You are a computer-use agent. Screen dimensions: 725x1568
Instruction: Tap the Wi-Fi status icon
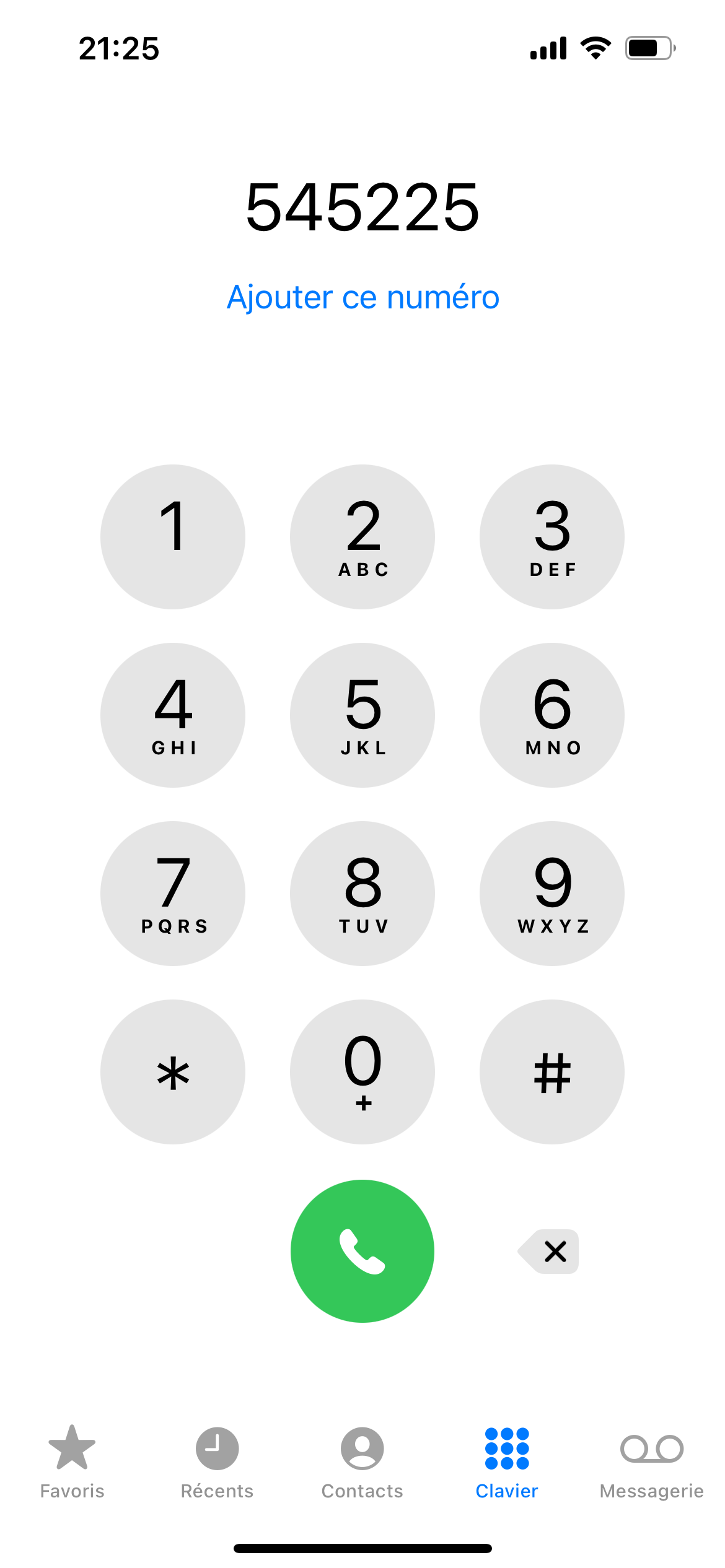[595, 46]
